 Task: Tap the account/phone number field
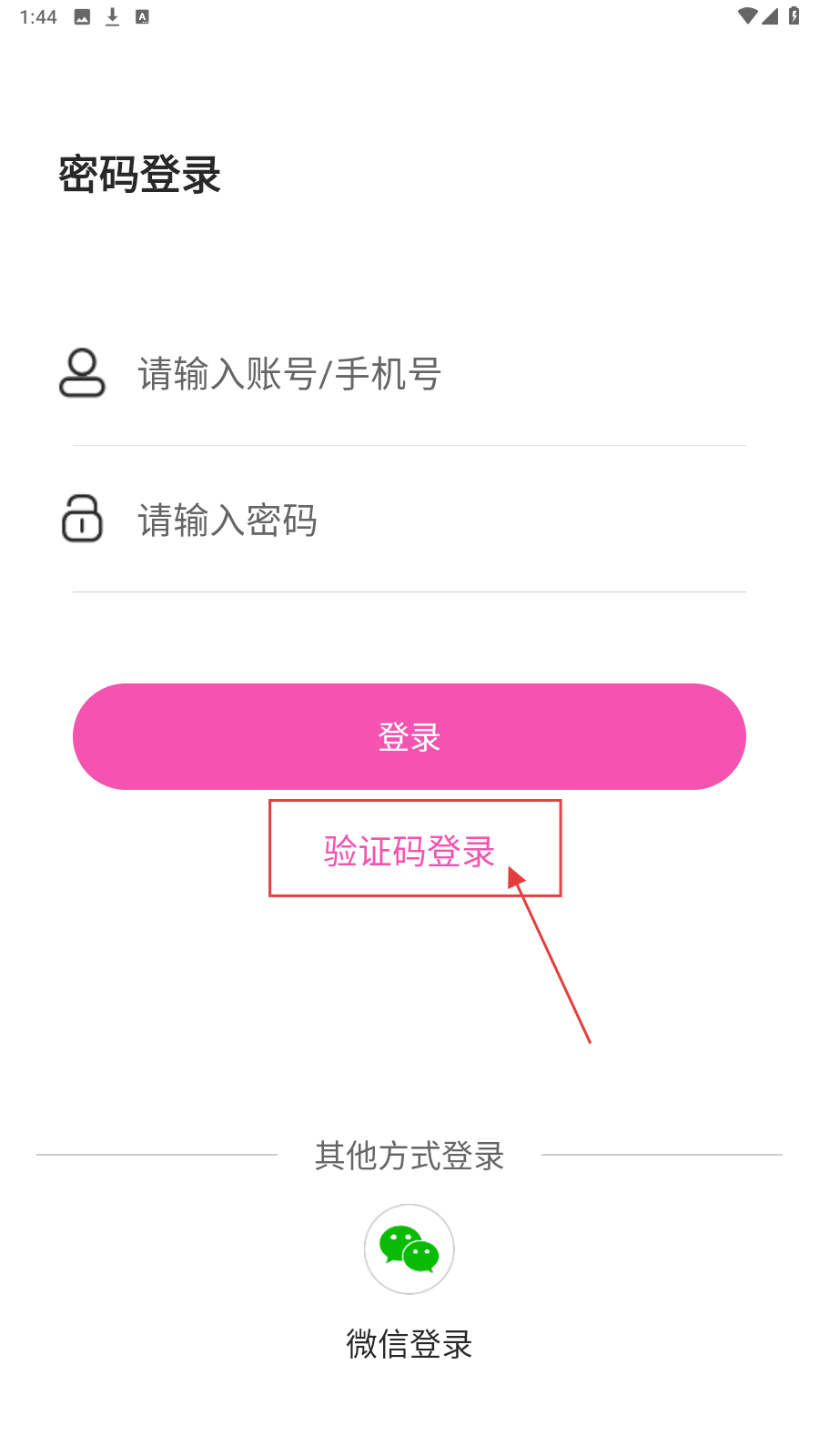[x=409, y=374]
